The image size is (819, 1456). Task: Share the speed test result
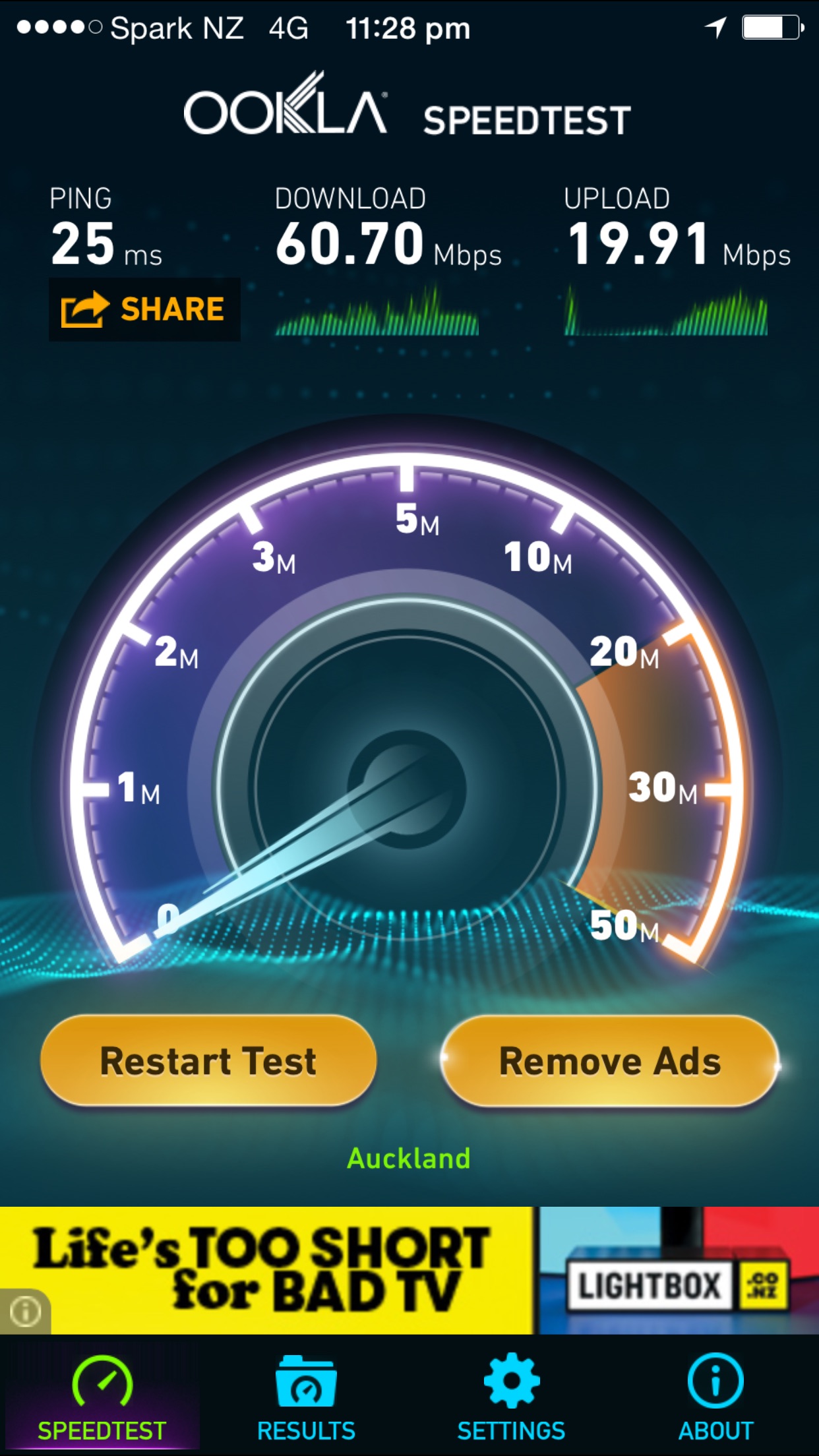144,309
